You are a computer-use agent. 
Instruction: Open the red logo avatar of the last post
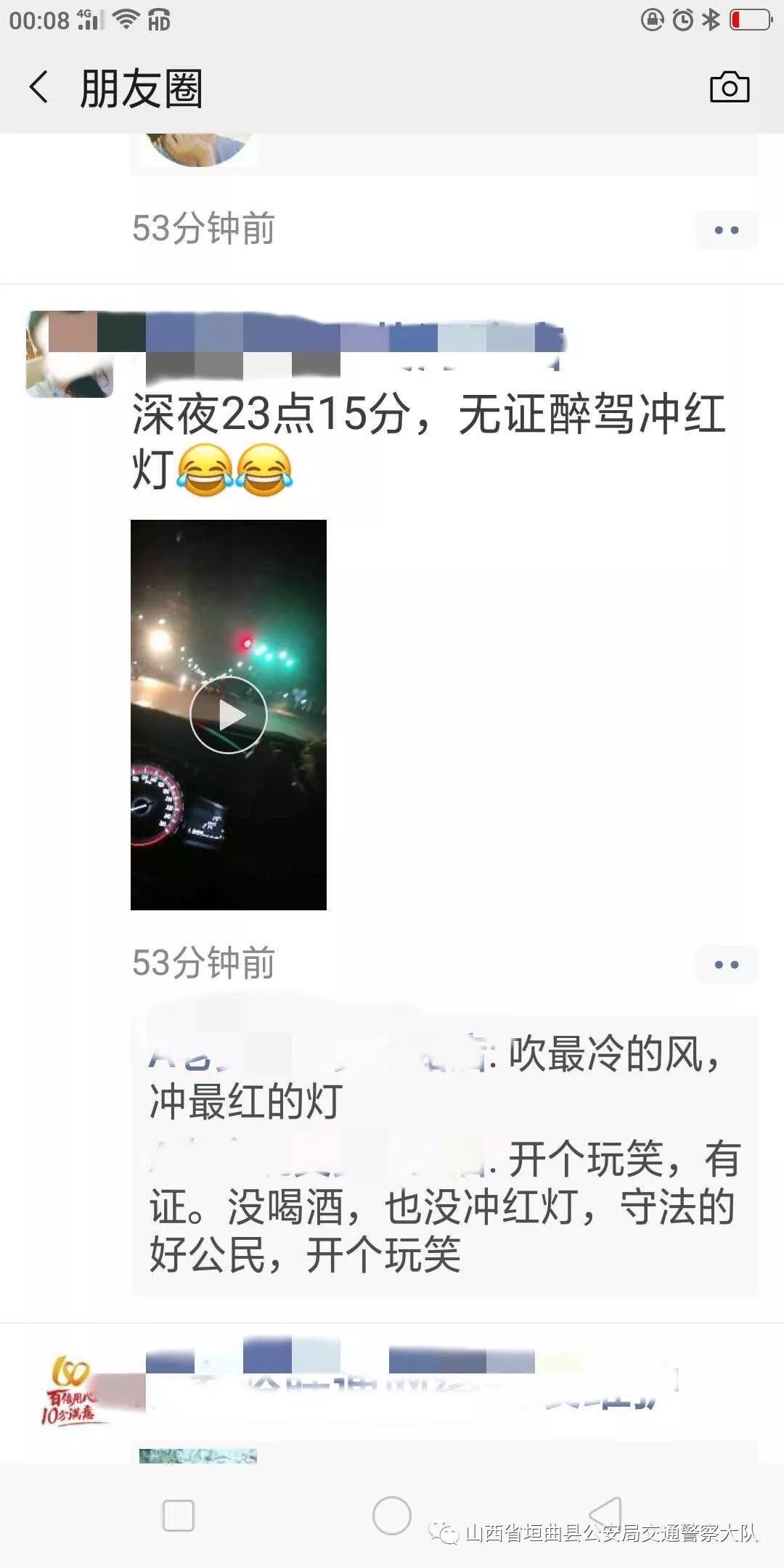70,1389
